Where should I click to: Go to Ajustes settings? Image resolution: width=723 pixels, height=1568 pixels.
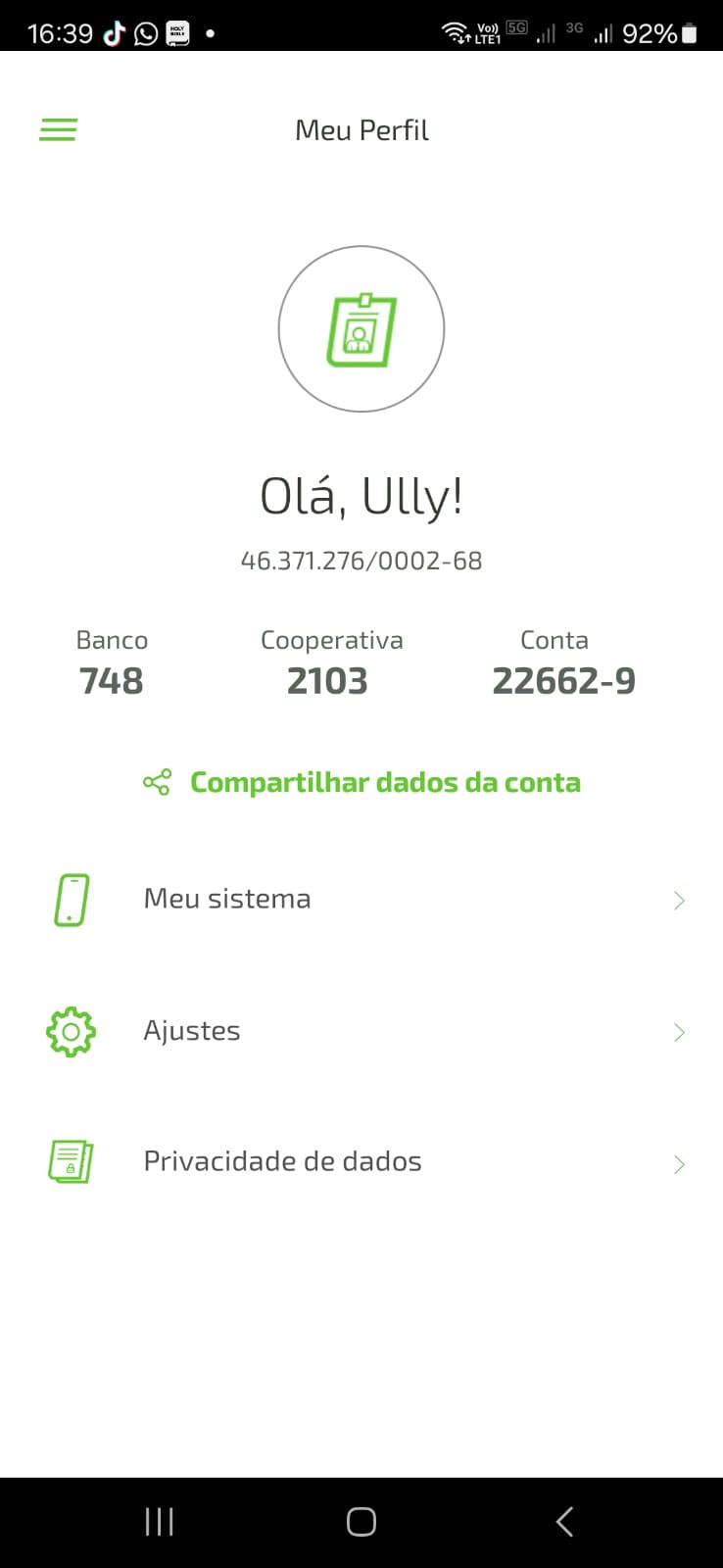pyautogui.click(x=361, y=1031)
